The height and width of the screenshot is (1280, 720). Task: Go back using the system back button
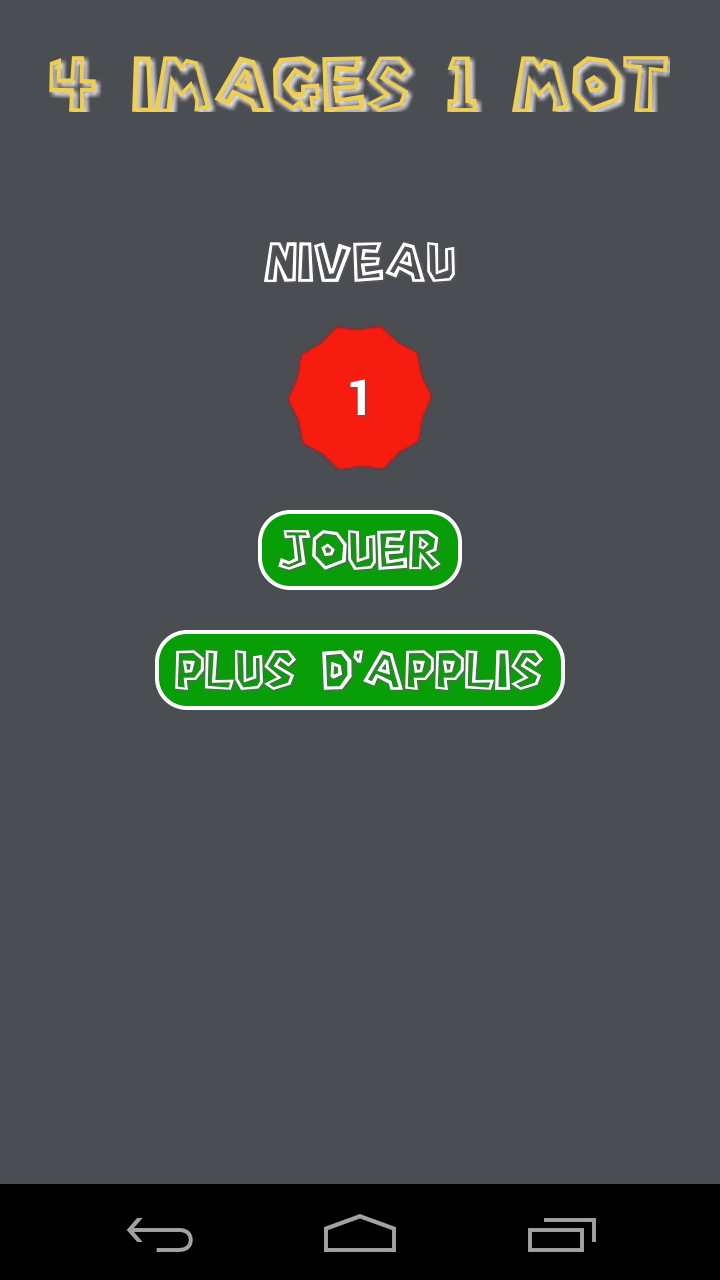point(160,1234)
